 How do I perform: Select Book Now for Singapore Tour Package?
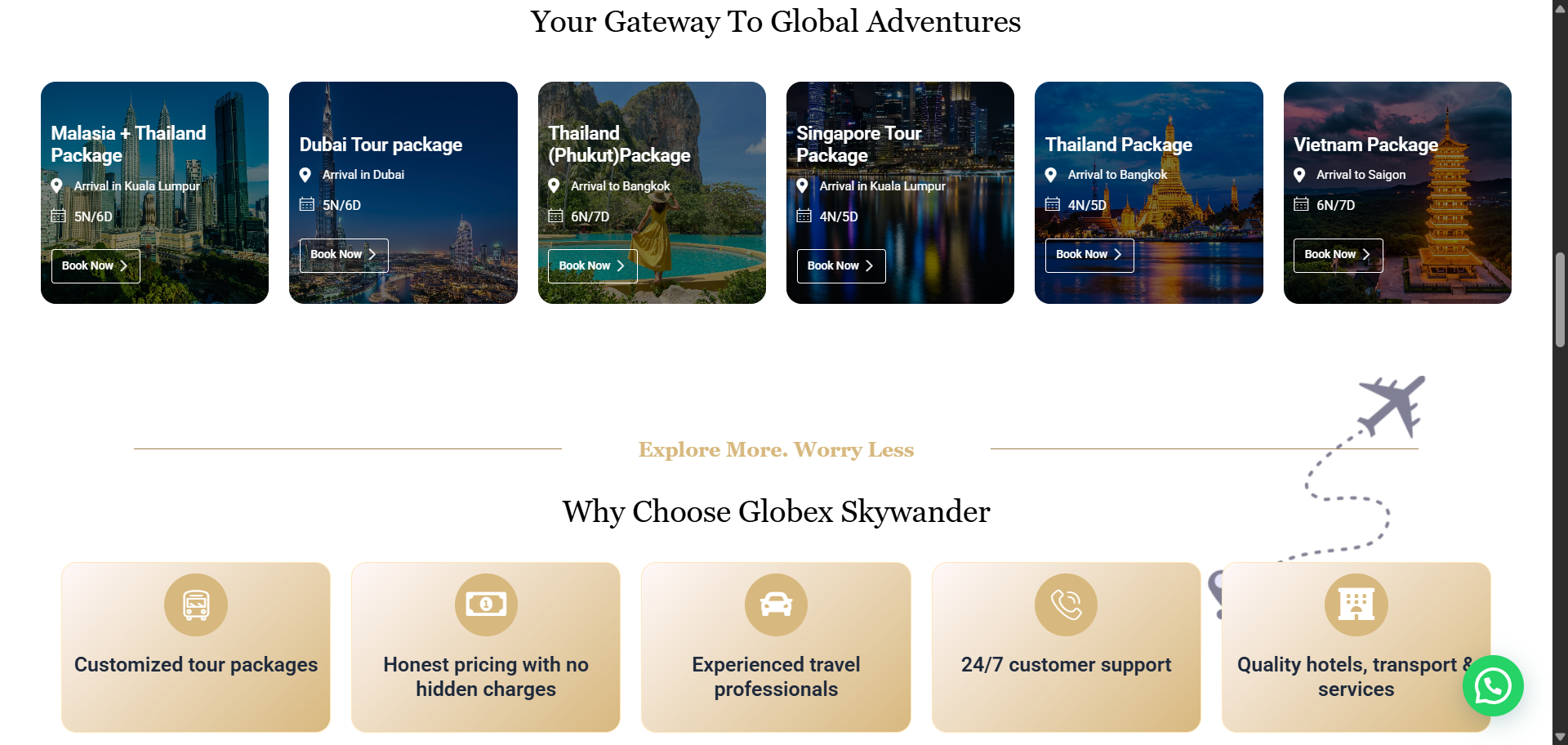[840, 266]
